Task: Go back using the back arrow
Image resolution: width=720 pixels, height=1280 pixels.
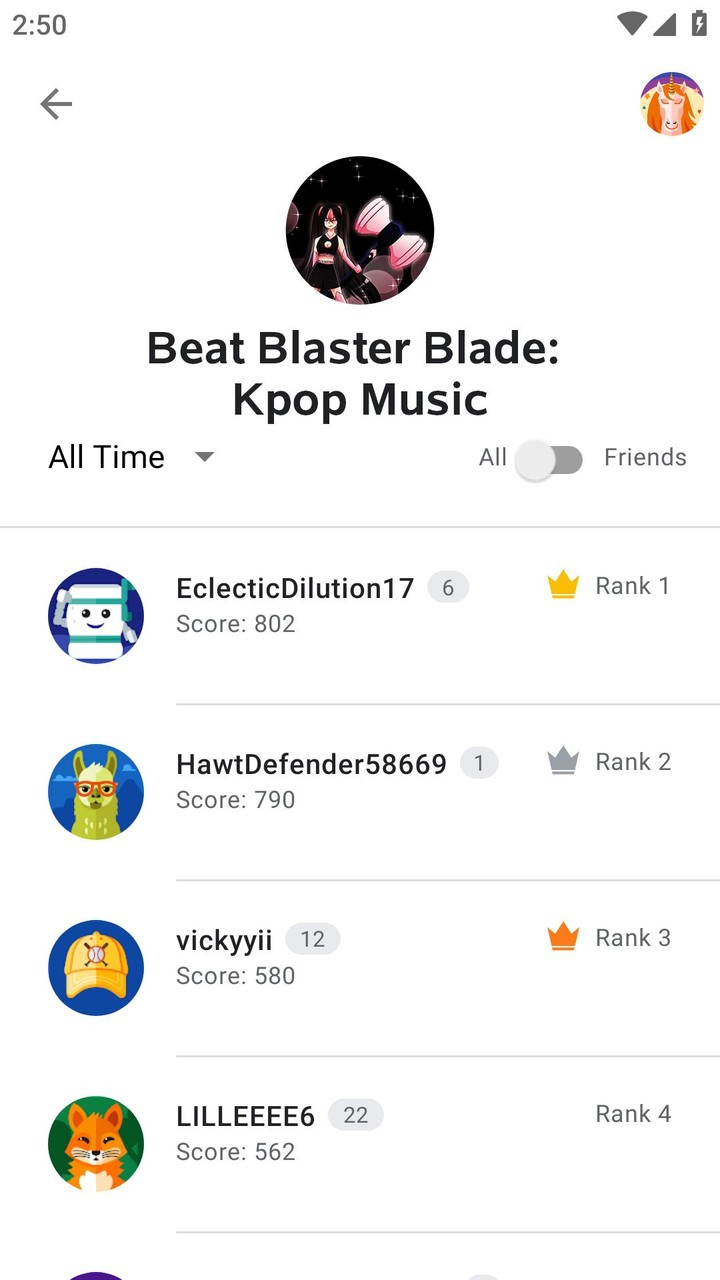Action: click(56, 103)
